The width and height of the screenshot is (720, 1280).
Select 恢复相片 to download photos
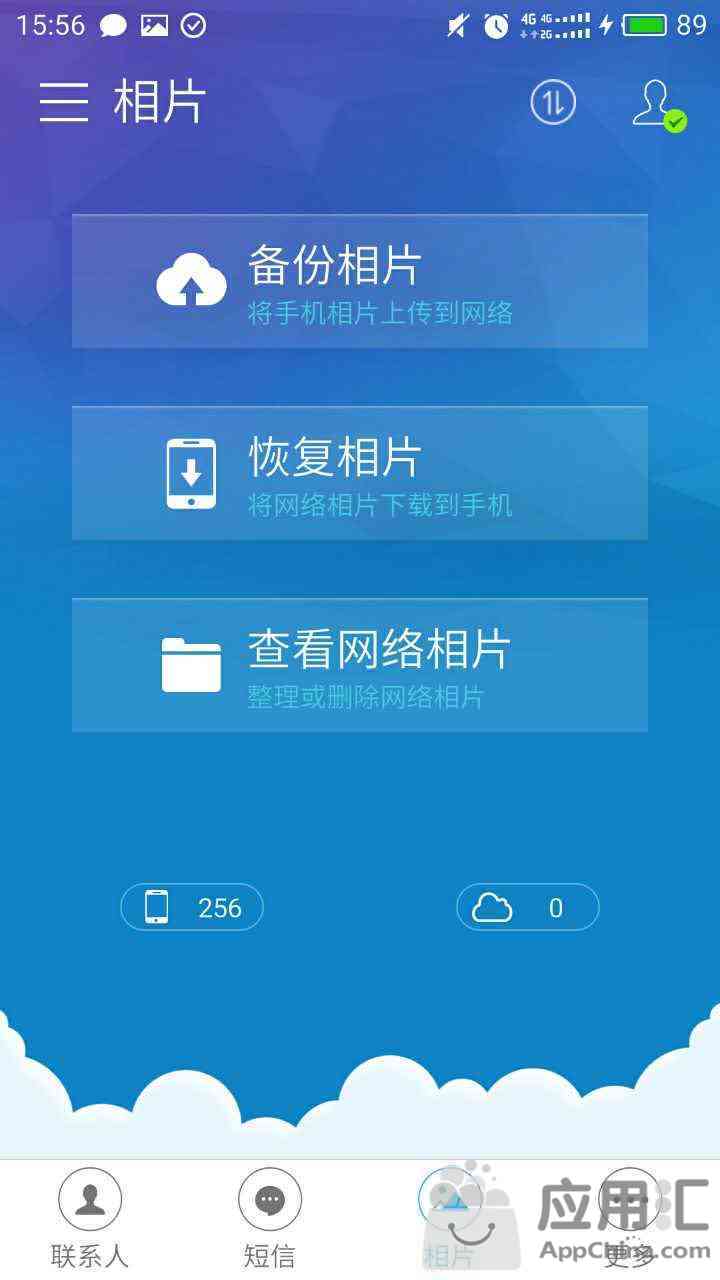(x=360, y=473)
